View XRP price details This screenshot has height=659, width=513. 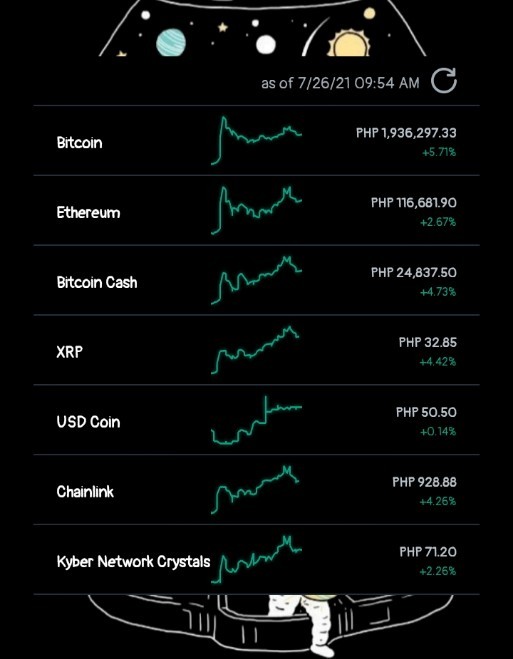coord(256,350)
